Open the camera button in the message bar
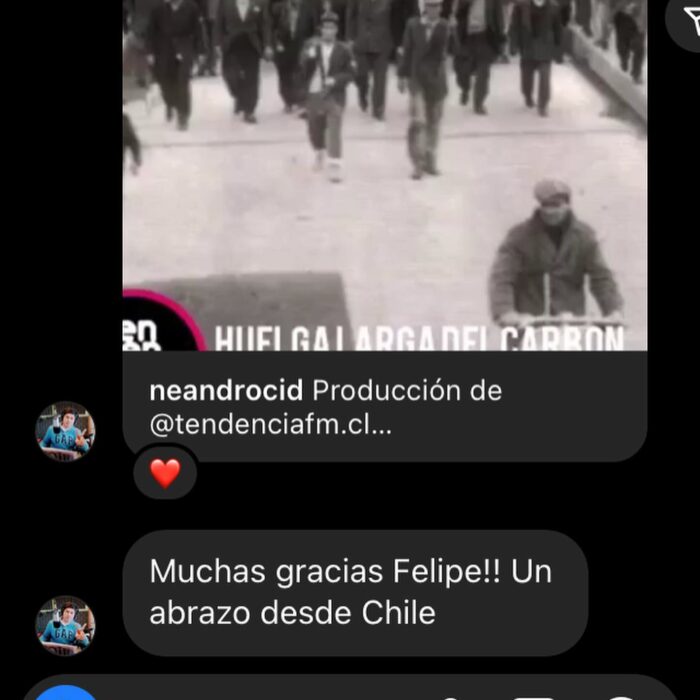 (x=62, y=690)
